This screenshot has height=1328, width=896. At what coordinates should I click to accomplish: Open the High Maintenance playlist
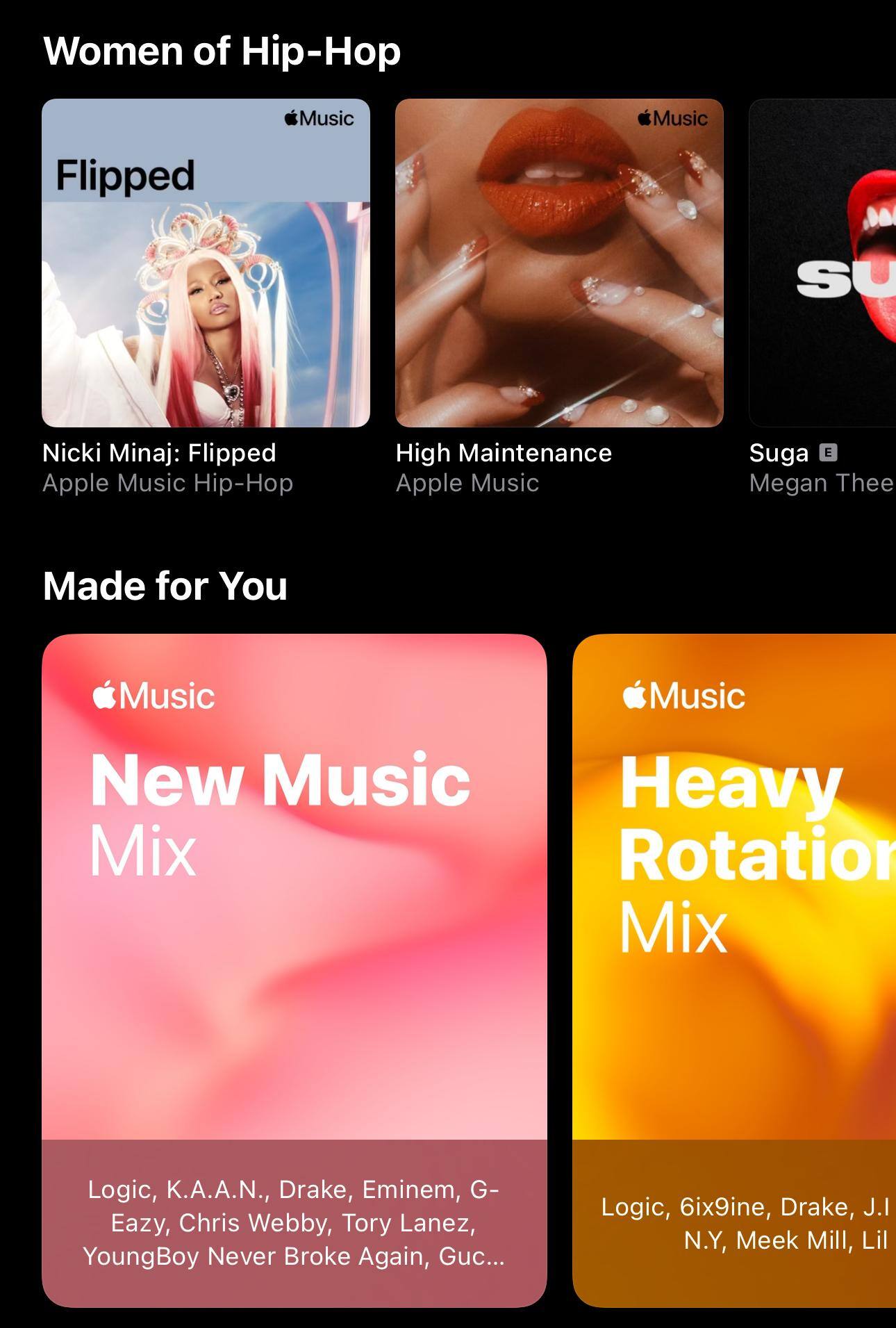[x=559, y=263]
